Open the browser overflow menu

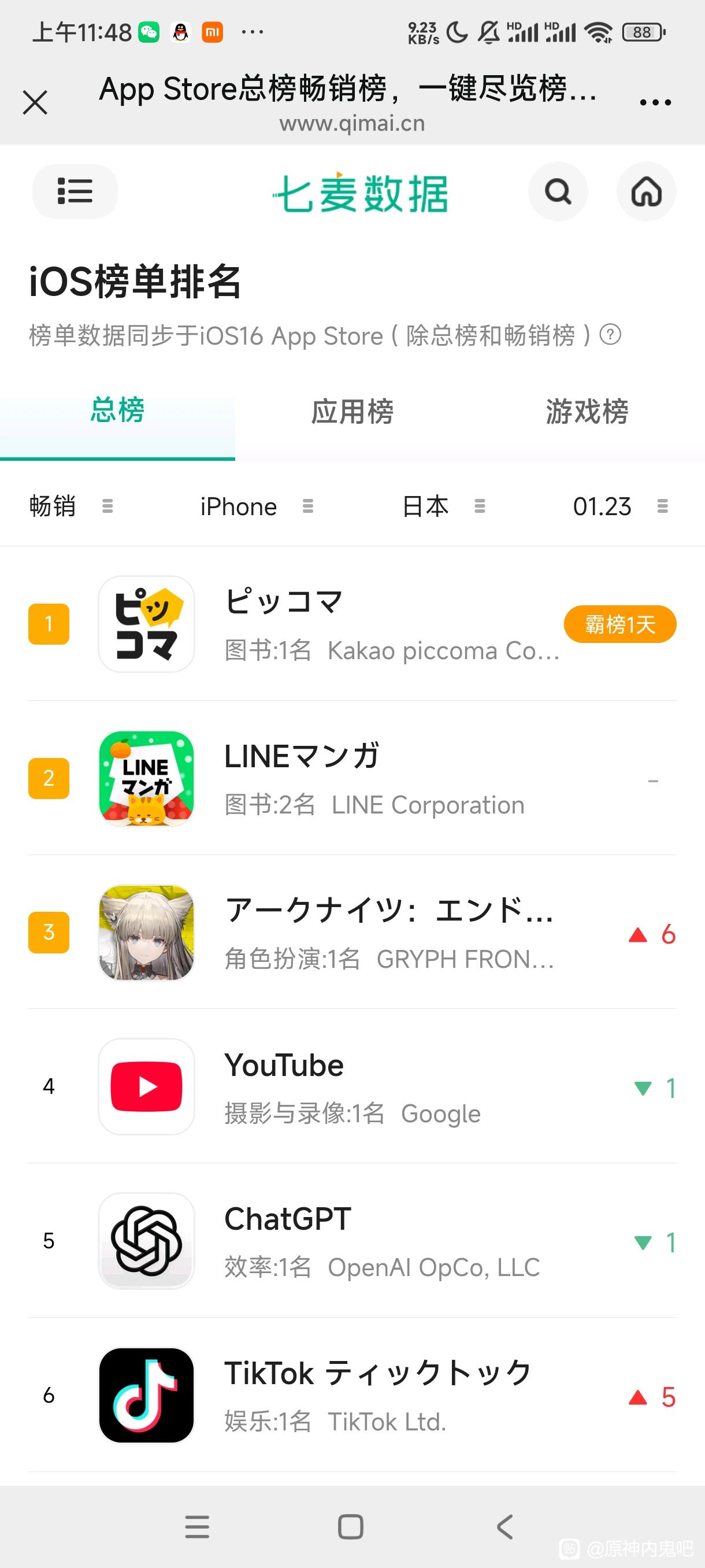(x=655, y=102)
